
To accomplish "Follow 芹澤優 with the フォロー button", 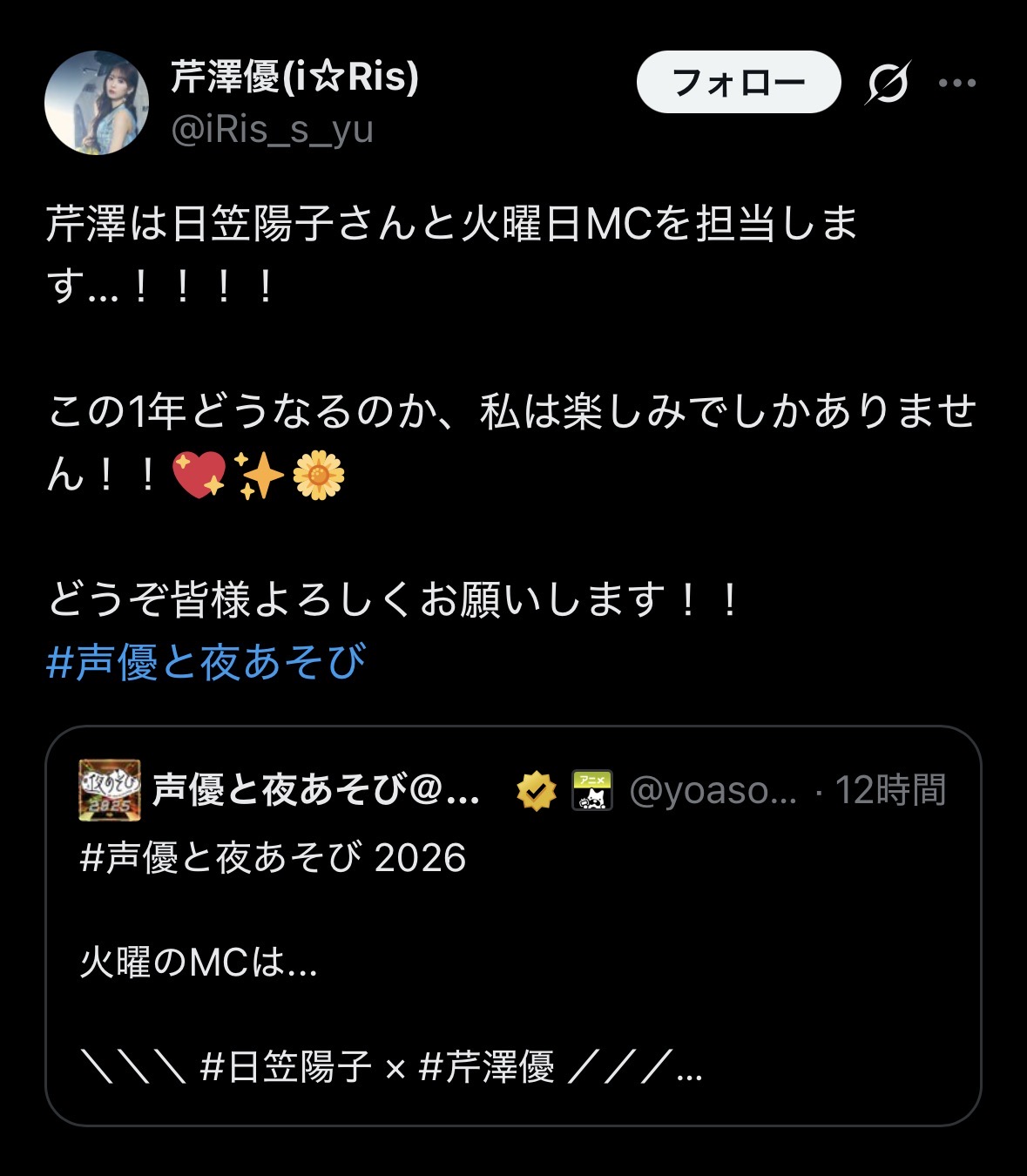I will click(739, 83).
